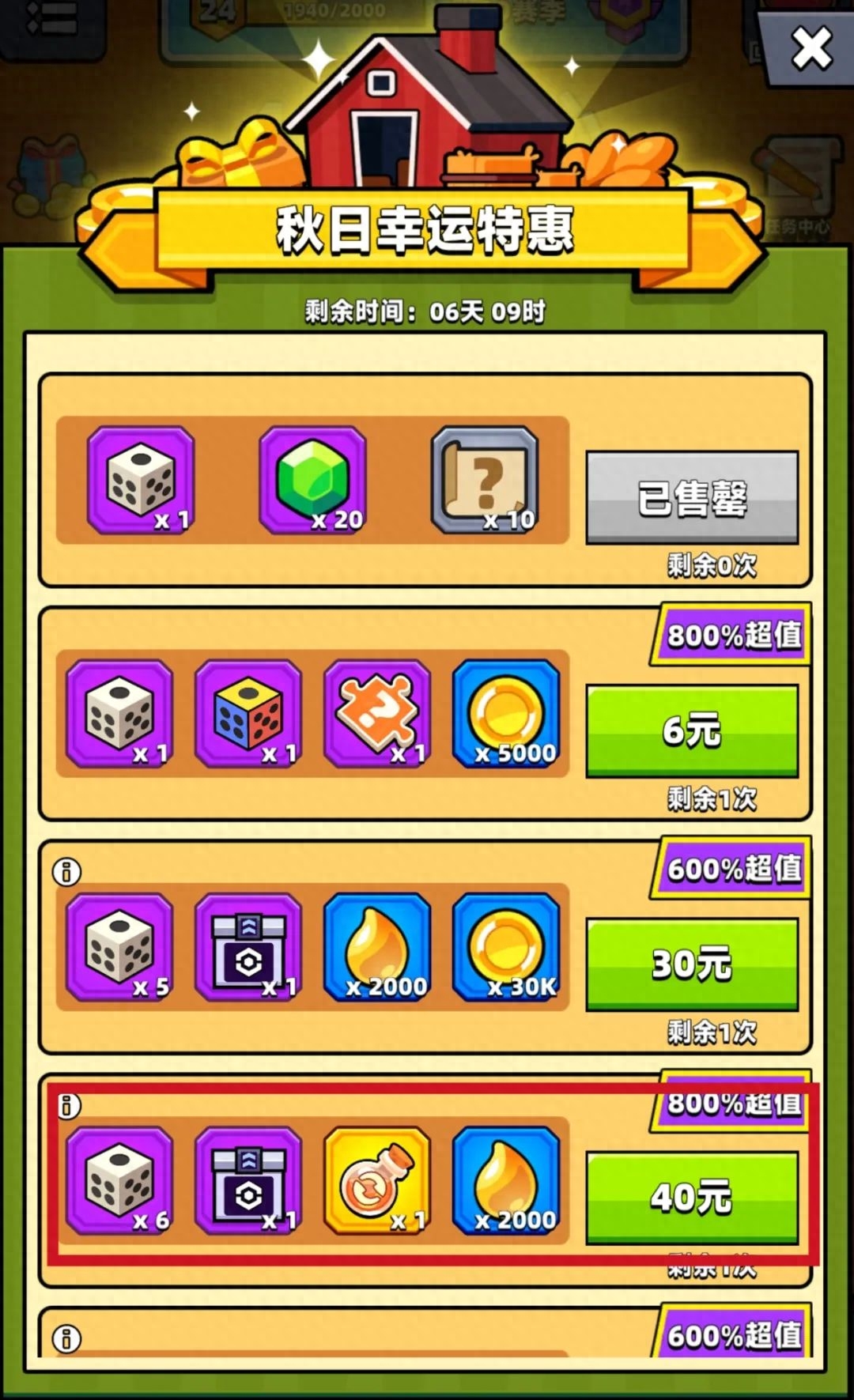Inspect the green gem x20 reward
The height and width of the screenshot is (1400, 854).
click(312, 480)
